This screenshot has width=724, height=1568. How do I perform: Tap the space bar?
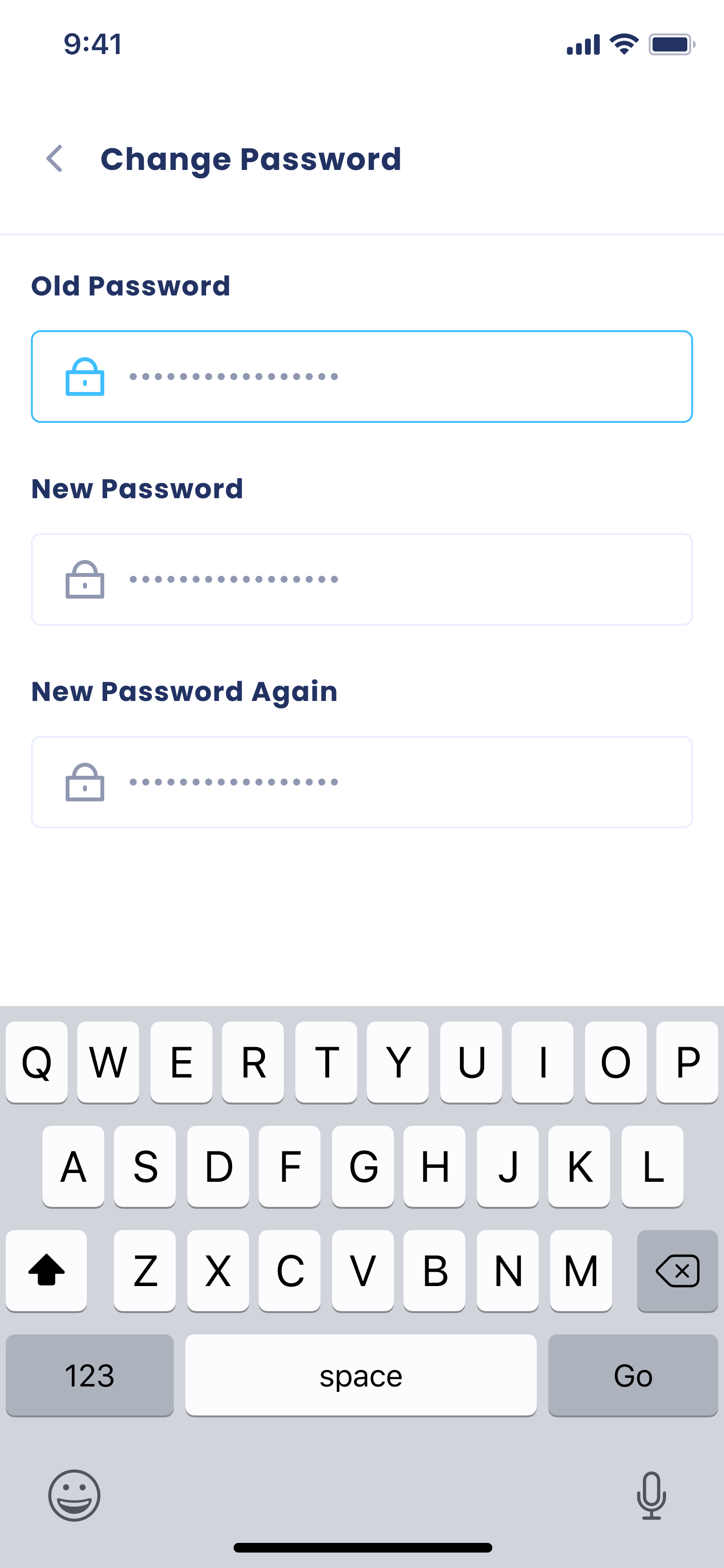[361, 1376]
